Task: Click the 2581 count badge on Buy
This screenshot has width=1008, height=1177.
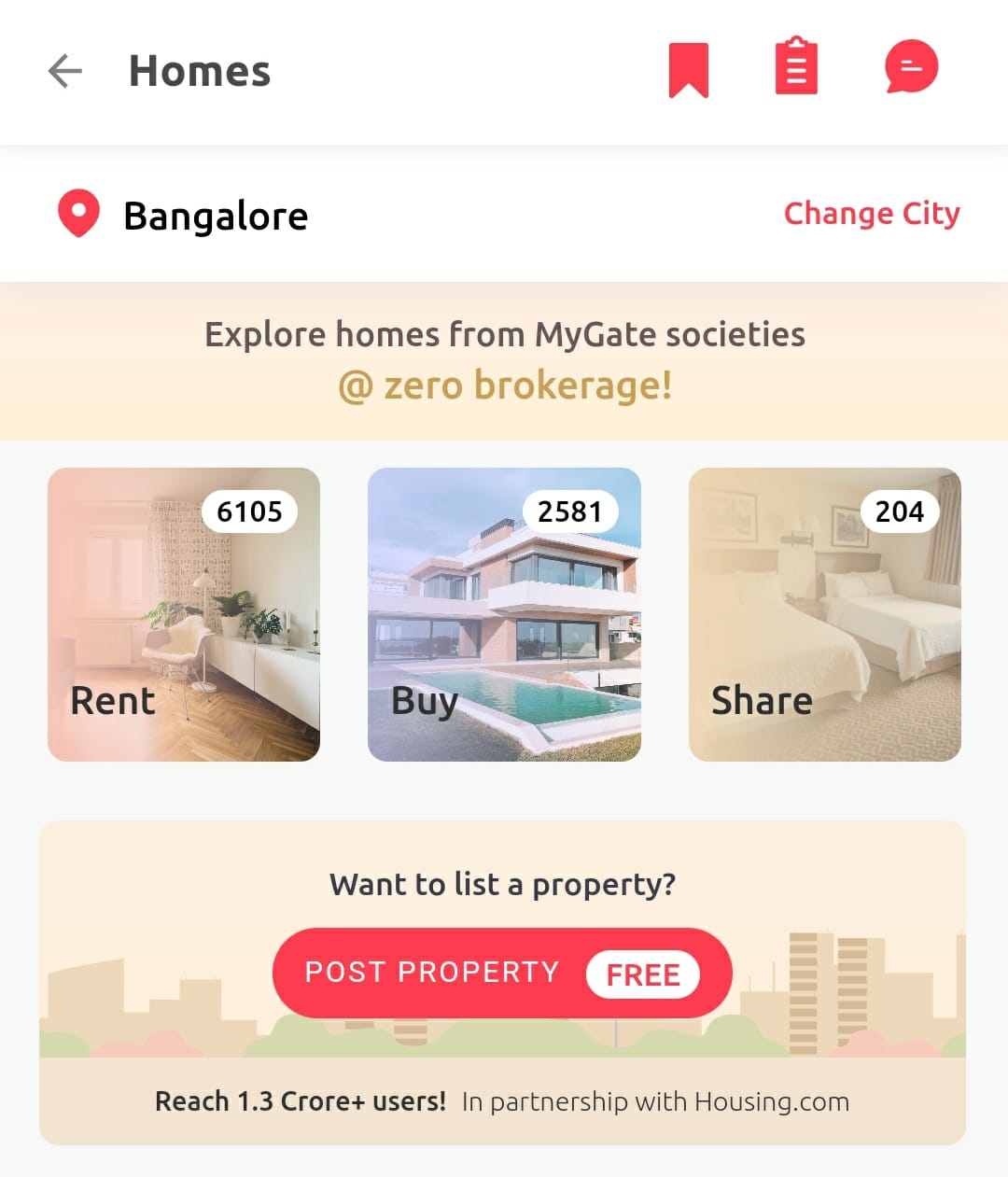Action: [x=571, y=511]
